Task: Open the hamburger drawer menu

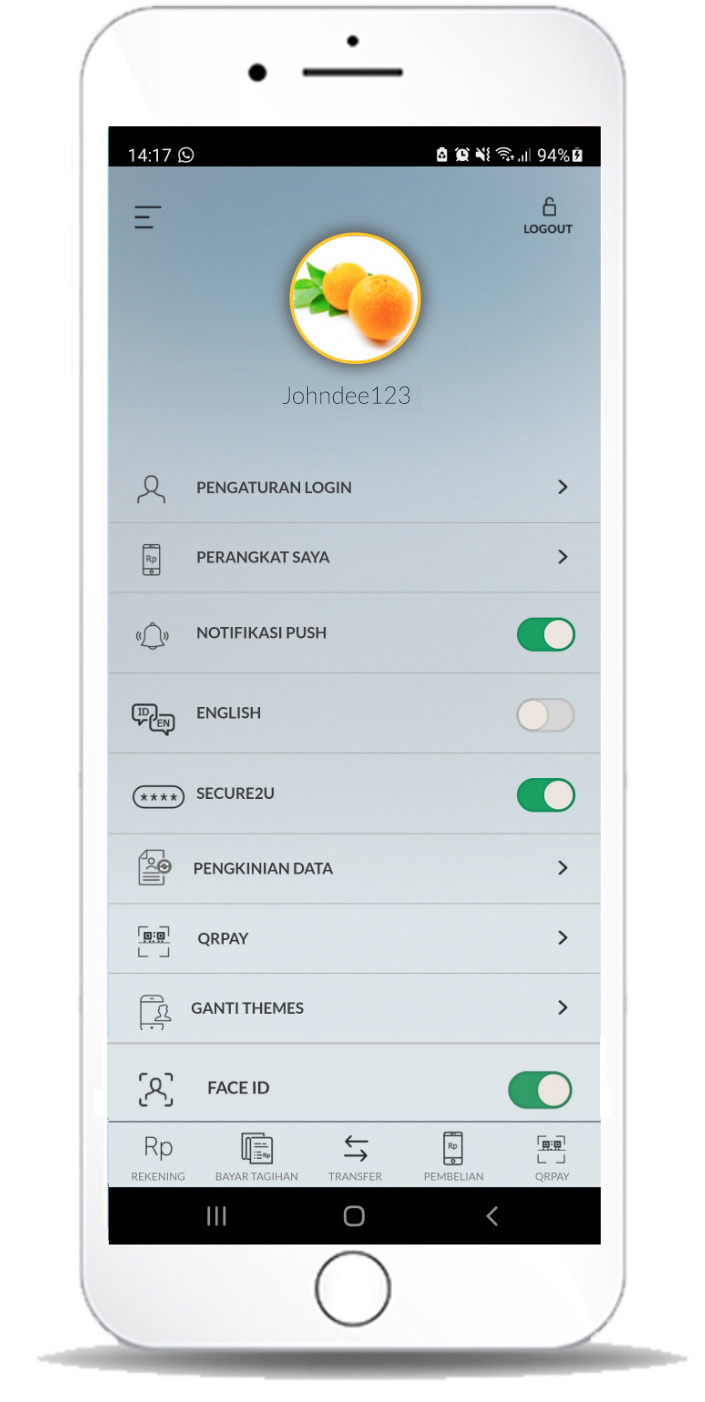Action: coord(148,217)
